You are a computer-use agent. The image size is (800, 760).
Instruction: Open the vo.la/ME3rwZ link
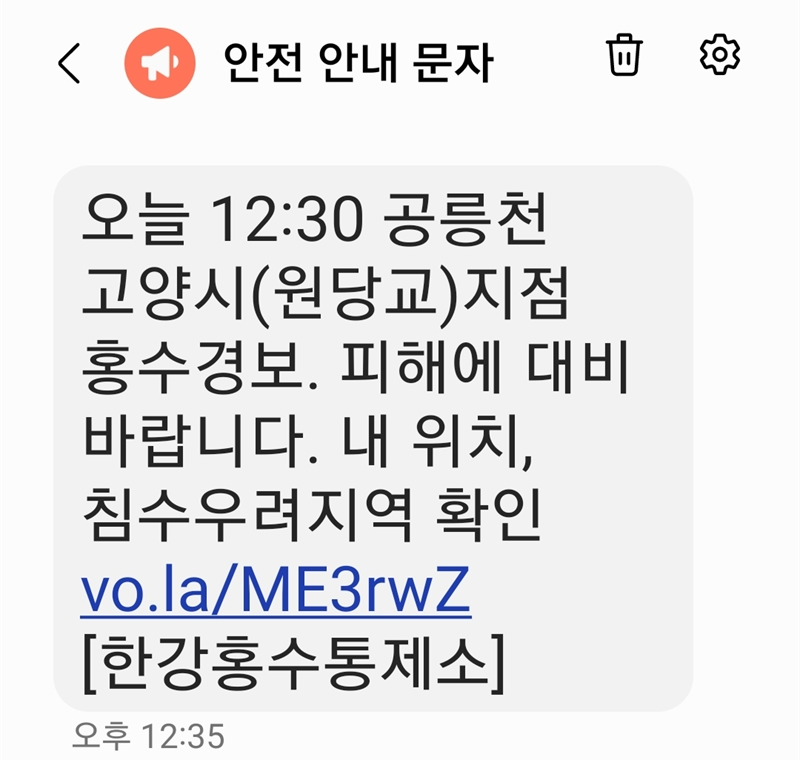pyautogui.click(x=275, y=595)
